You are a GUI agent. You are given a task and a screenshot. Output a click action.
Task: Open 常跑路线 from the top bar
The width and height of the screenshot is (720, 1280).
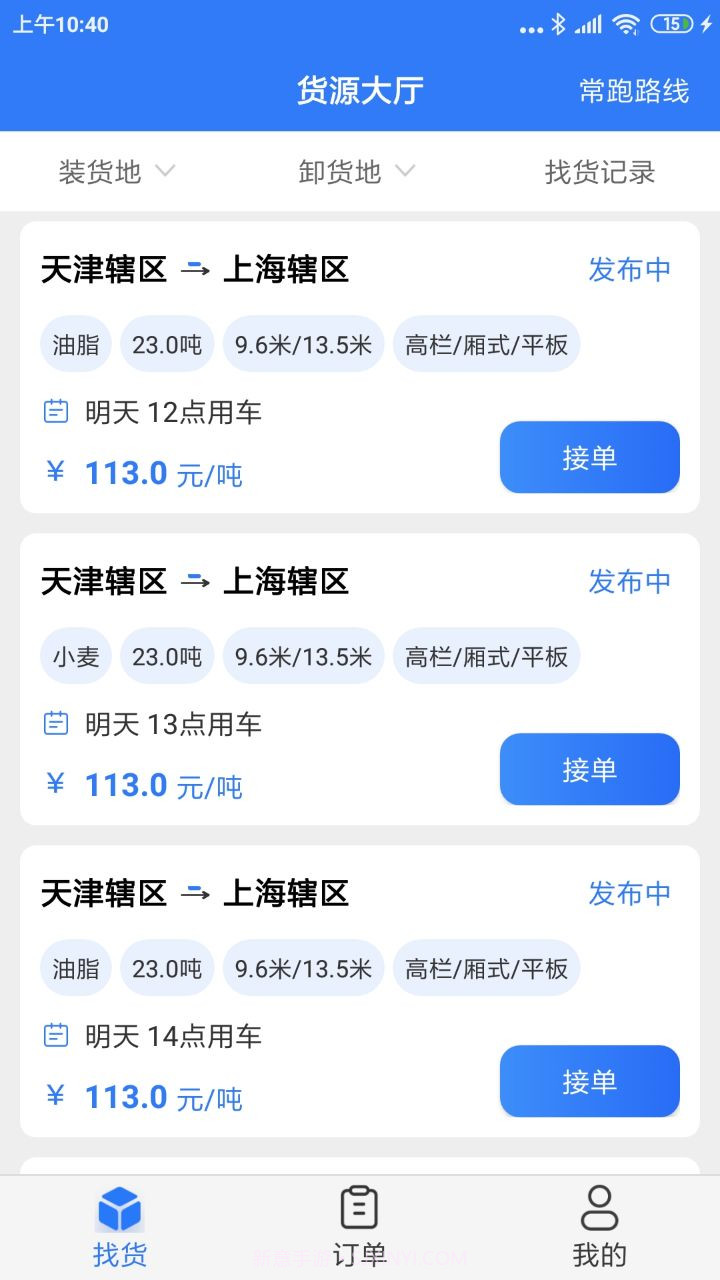coord(634,90)
